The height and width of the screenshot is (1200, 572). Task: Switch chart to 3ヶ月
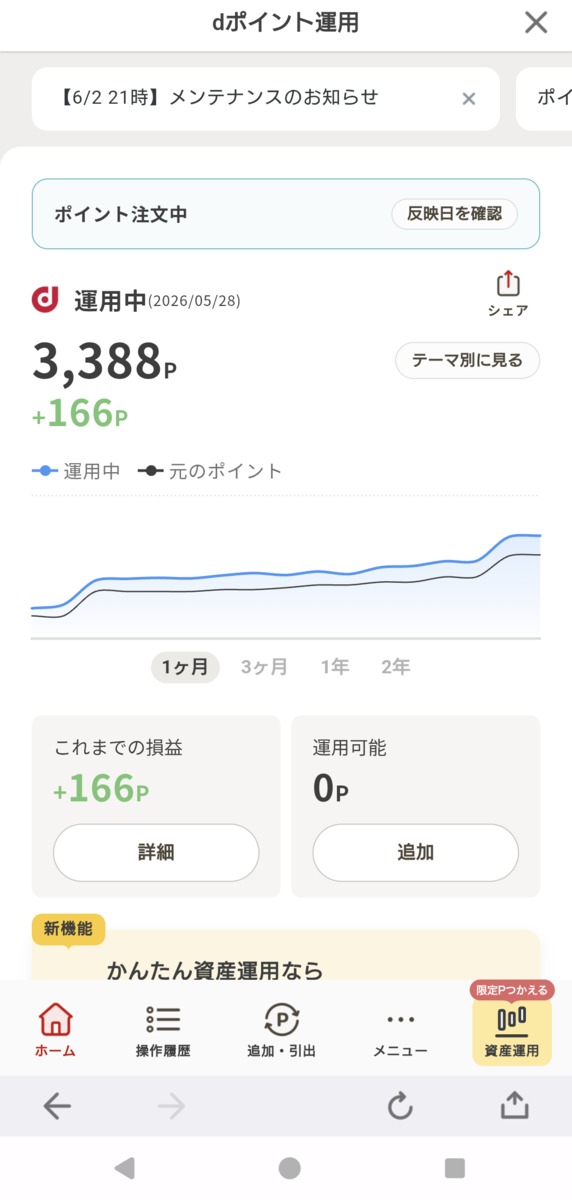tap(264, 667)
